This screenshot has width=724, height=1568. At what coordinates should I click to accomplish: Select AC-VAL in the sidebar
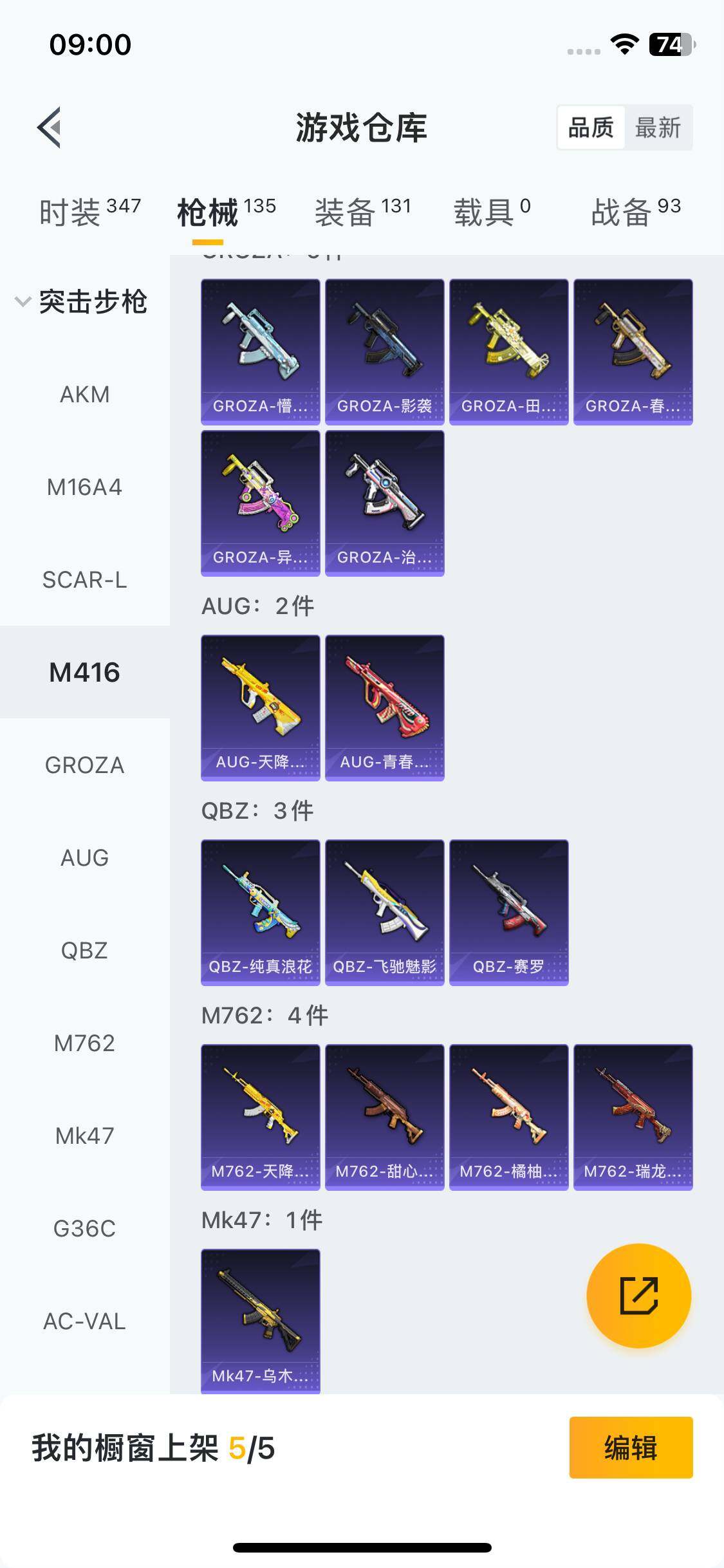click(x=85, y=1321)
